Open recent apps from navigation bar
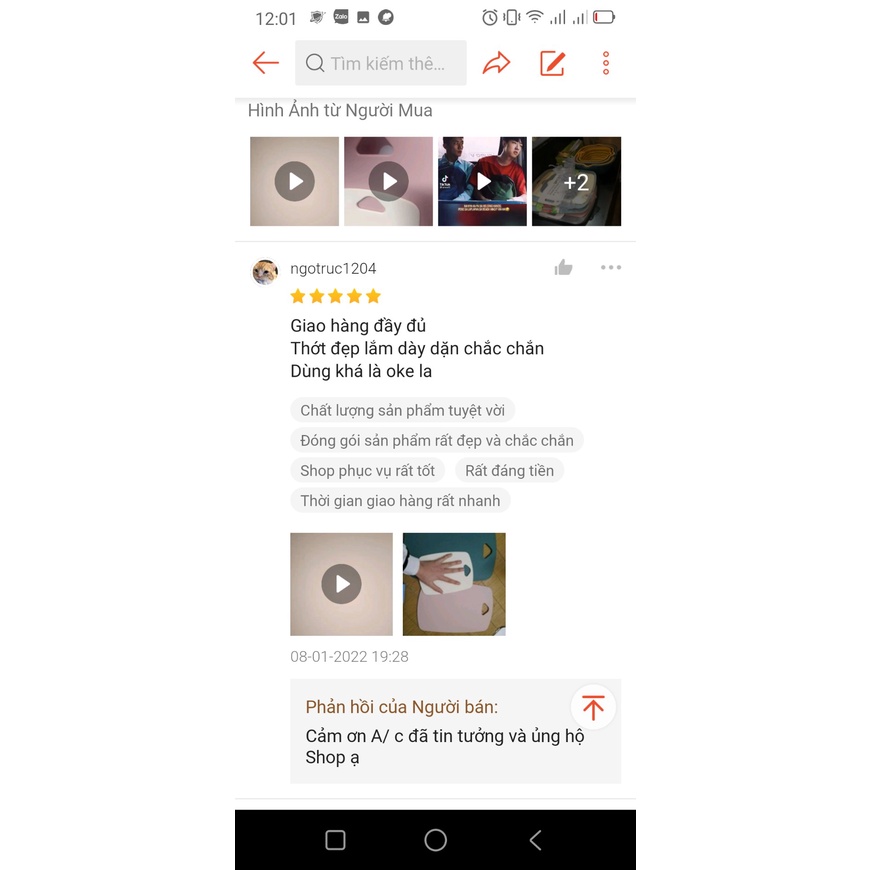This screenshot has height=870, width=870. 335,840
